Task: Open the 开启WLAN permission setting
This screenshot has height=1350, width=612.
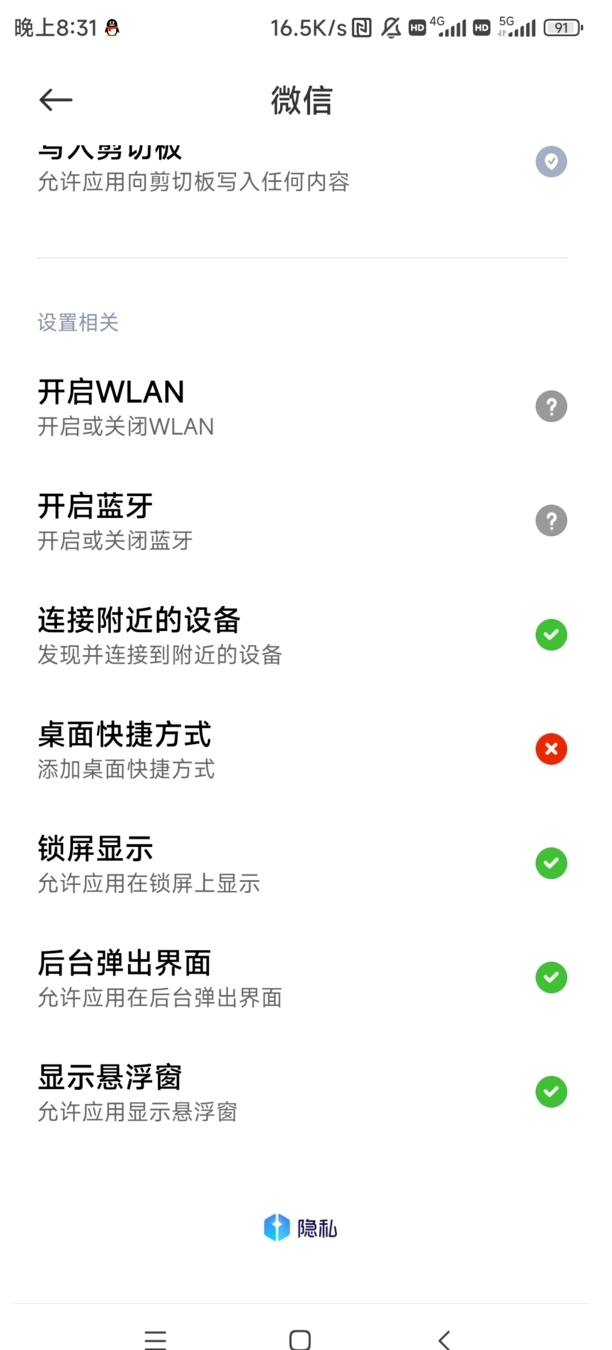Action: (x=300, y=406)
